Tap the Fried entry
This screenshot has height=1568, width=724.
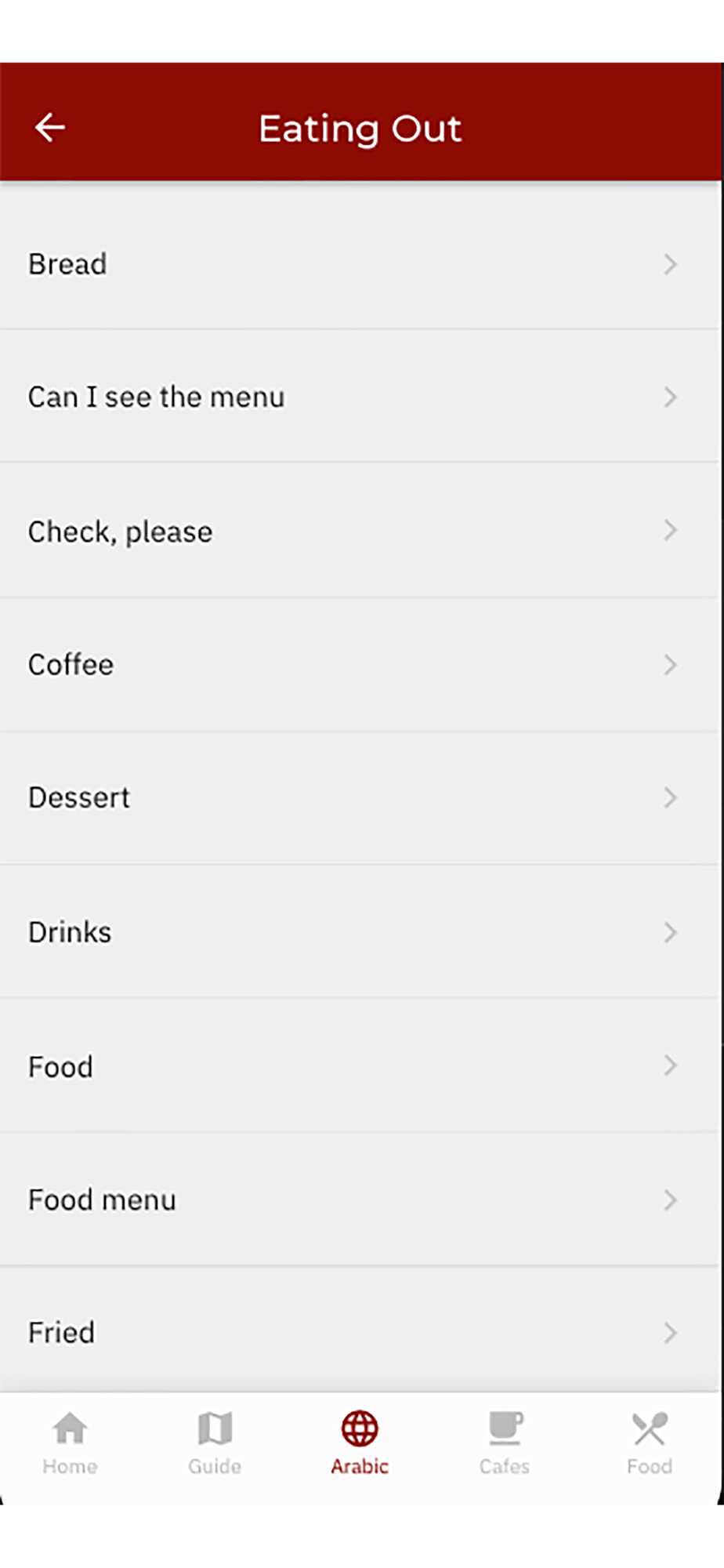pos(360,1330)
